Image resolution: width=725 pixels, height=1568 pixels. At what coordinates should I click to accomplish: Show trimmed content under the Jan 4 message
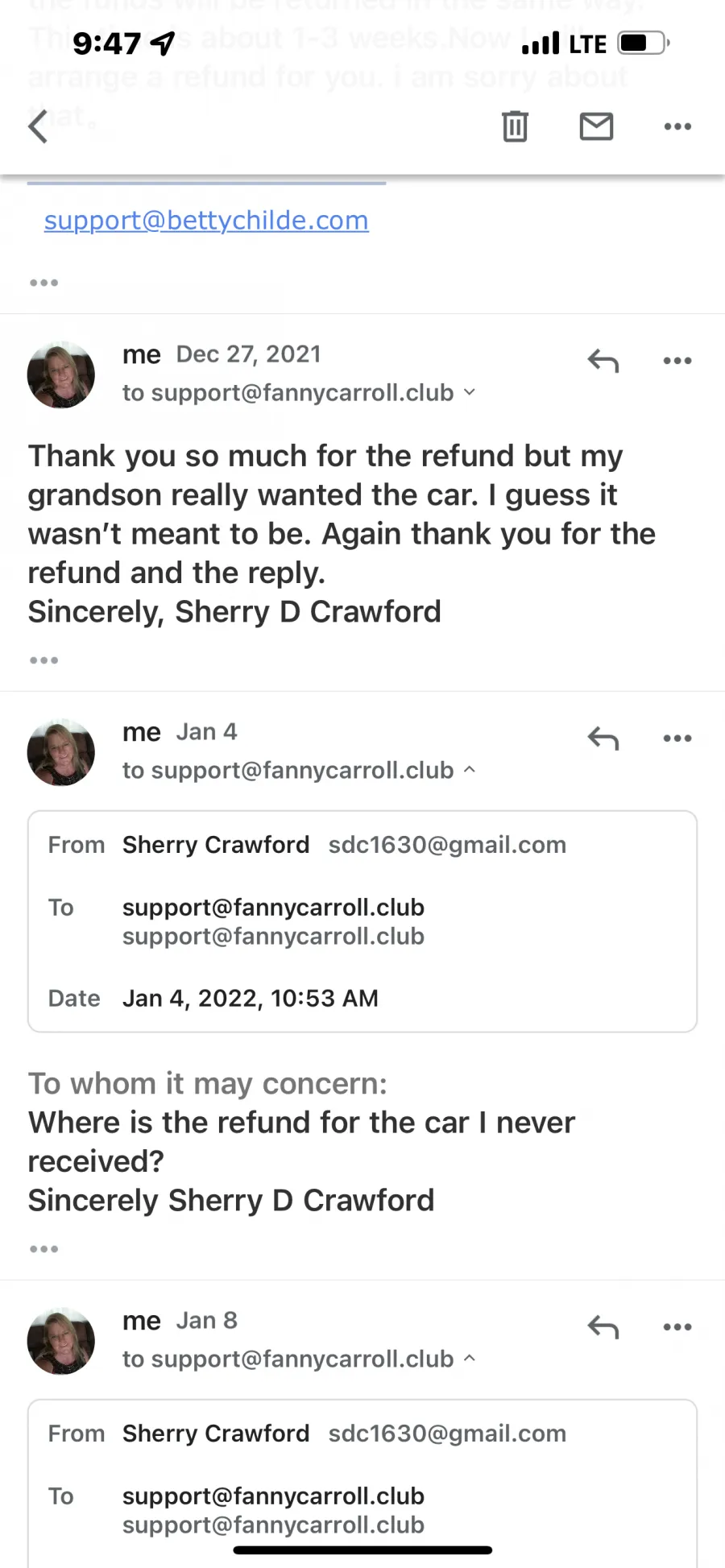43,1249
